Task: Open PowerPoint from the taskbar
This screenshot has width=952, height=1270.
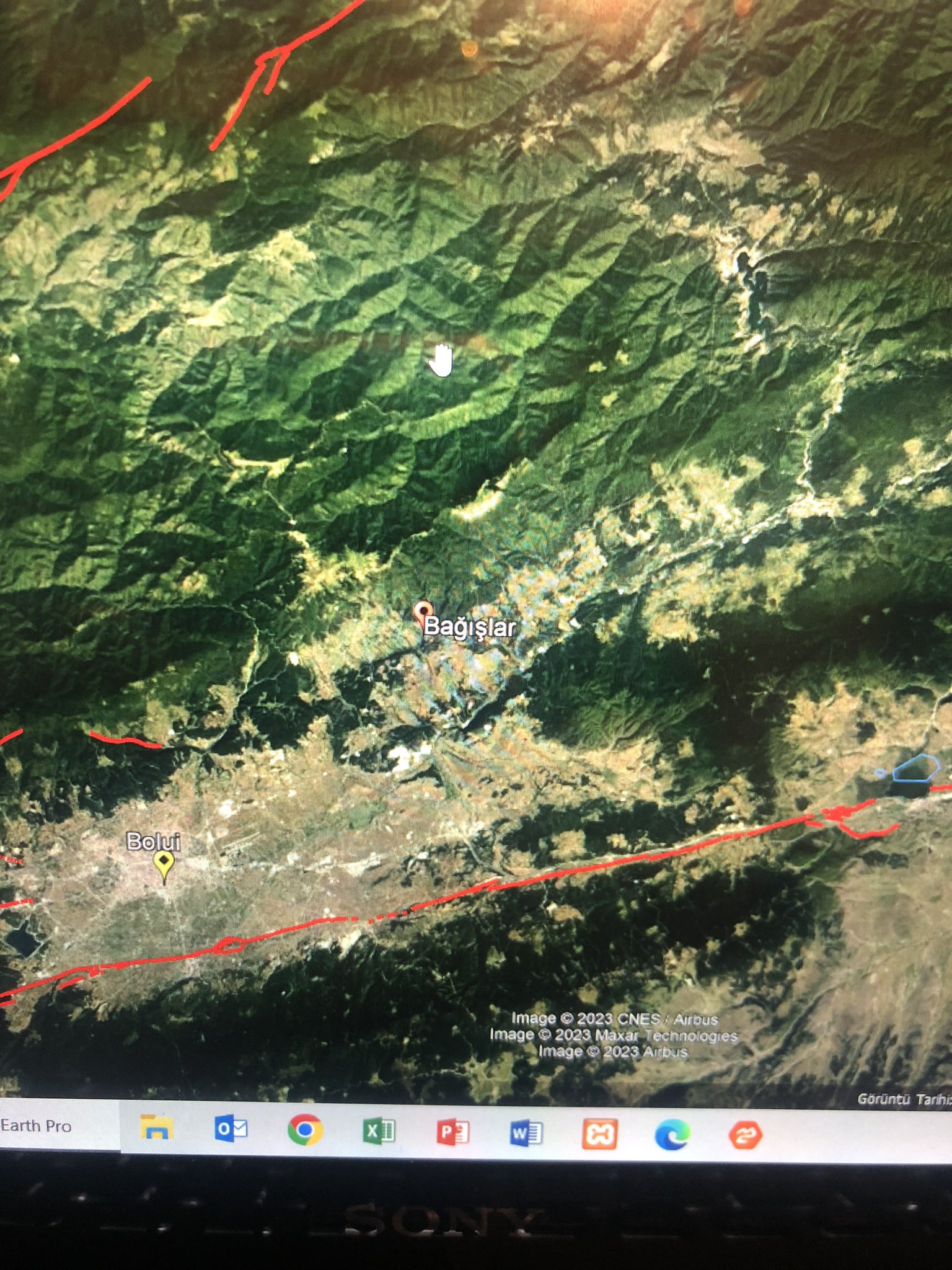Action: point(452,1133)
